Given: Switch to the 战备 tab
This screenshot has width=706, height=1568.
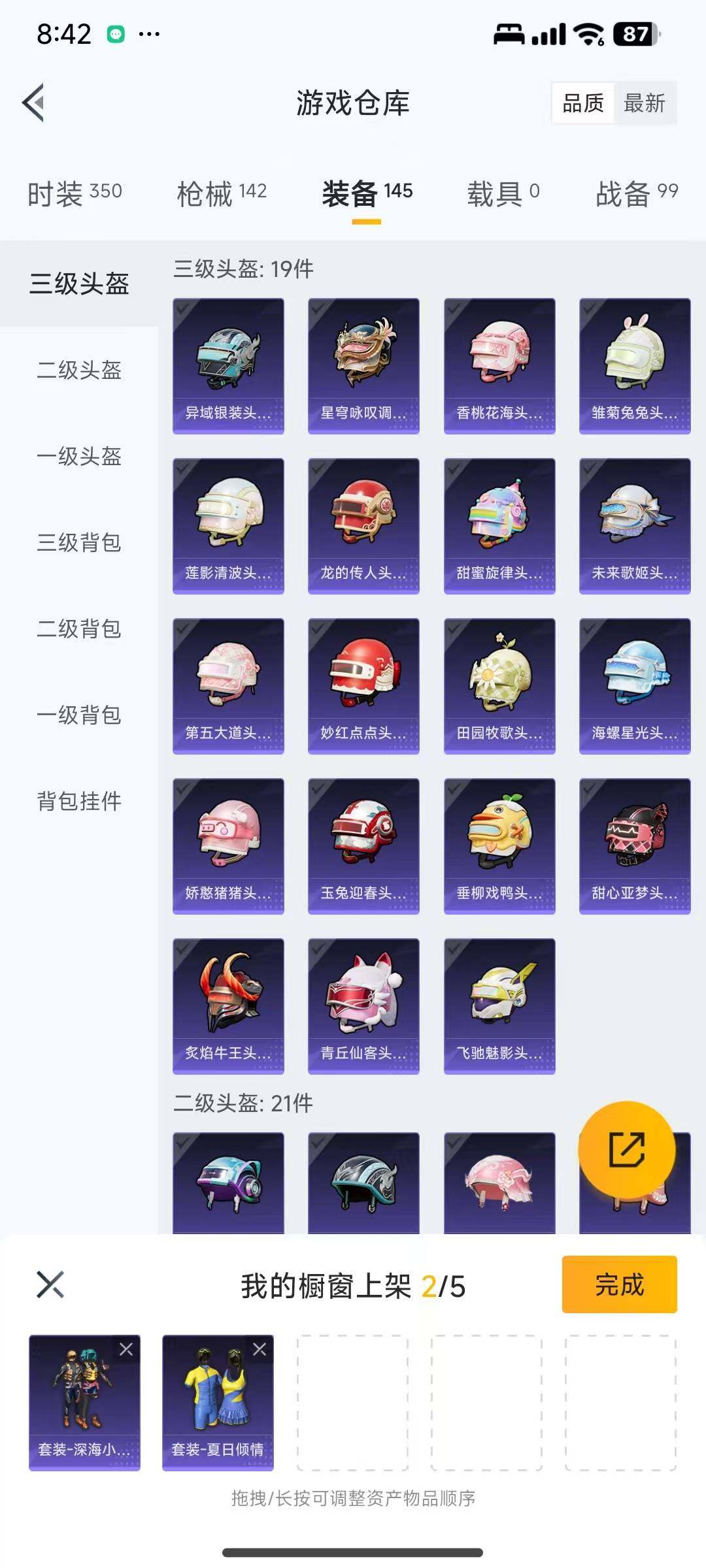Looking at the screenshot, I should (x=637, y=193).
